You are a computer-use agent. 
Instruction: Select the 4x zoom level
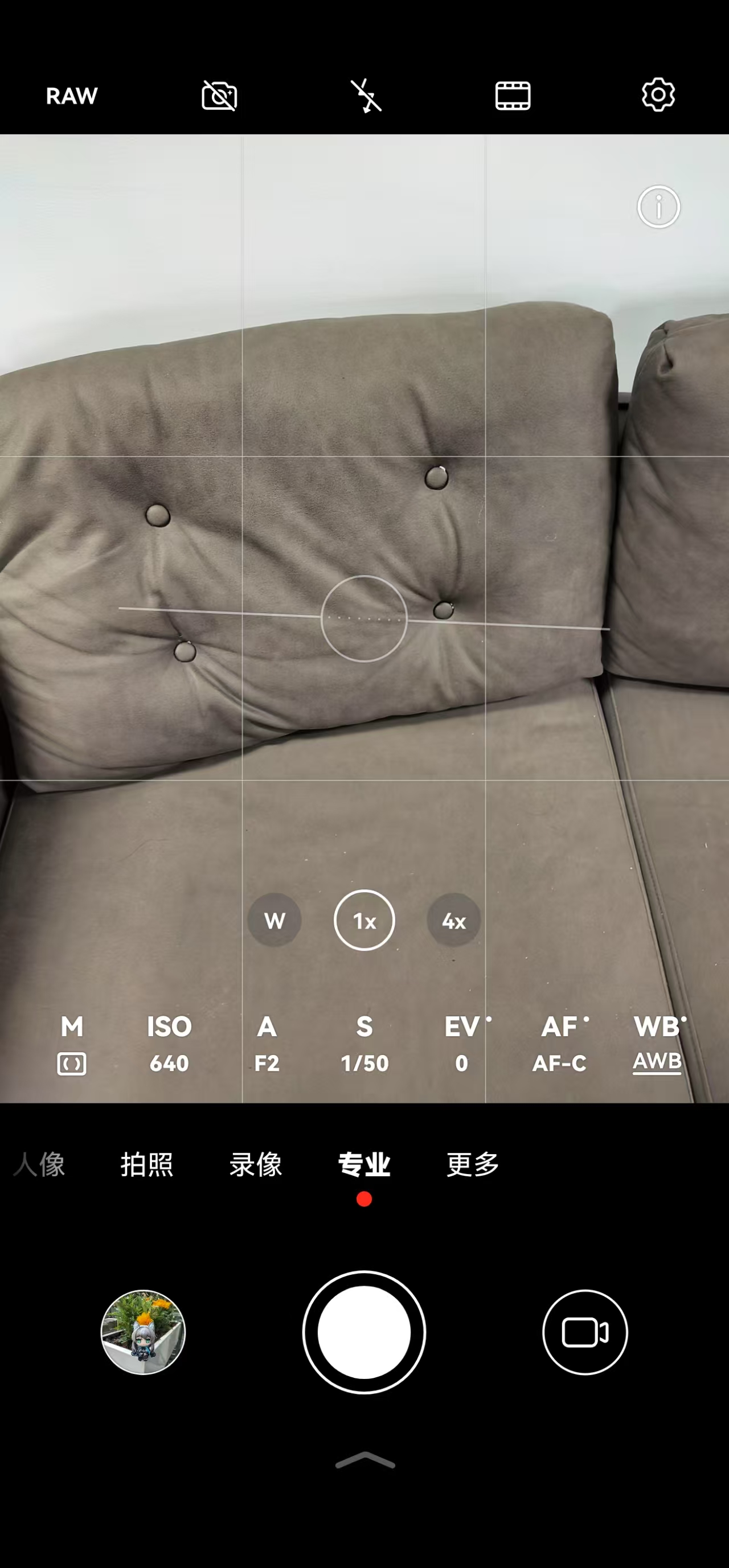(x=454, y=920)
